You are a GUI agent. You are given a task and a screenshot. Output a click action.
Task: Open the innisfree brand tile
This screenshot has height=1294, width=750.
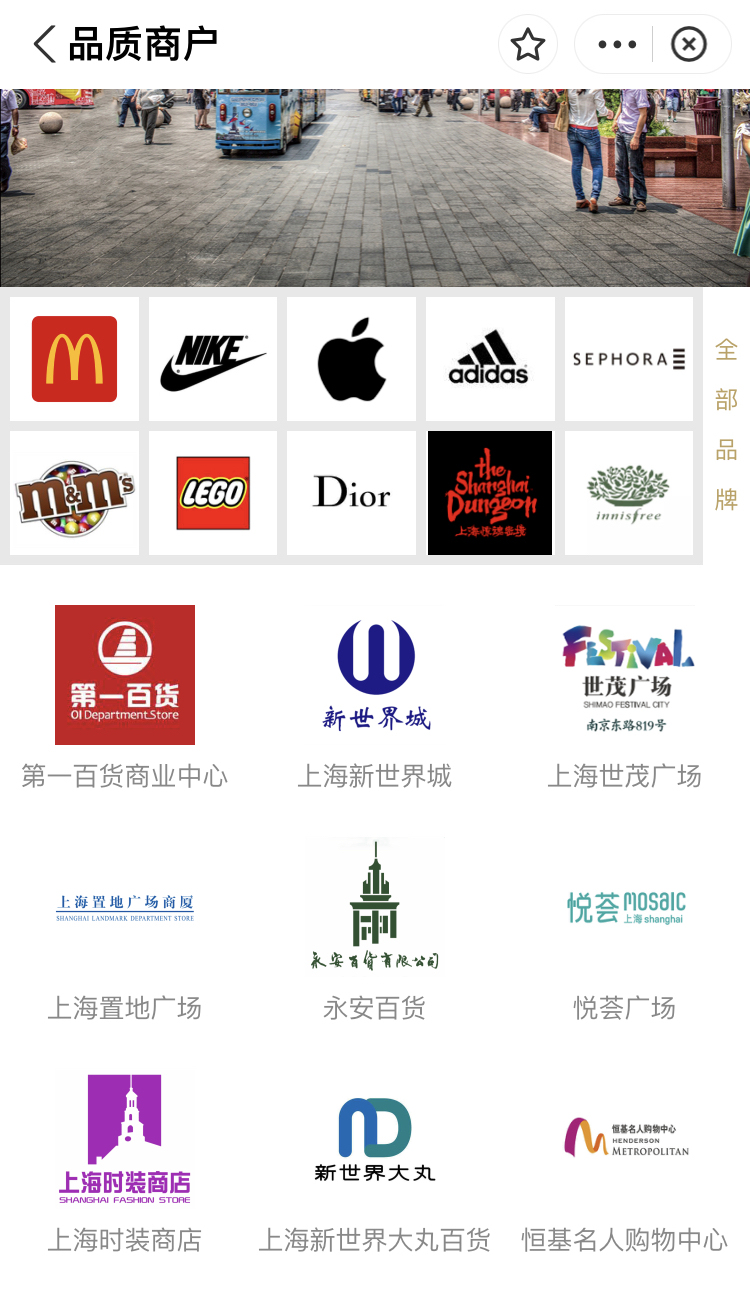coord(628,493)
